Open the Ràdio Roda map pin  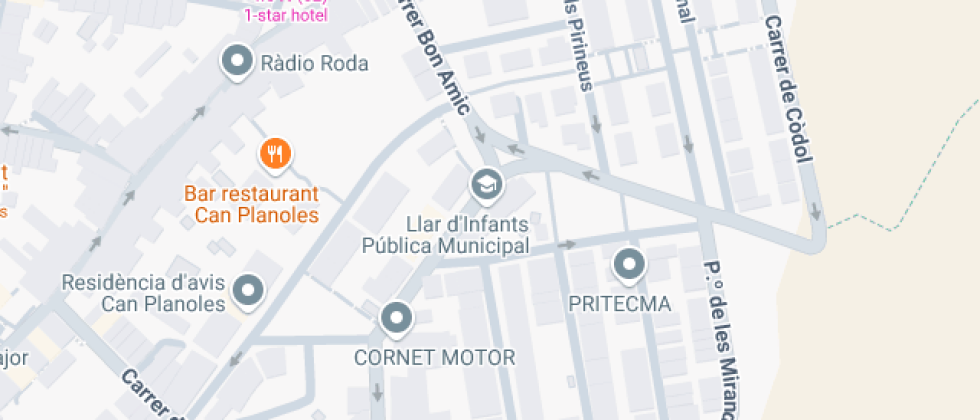point(237,62)
